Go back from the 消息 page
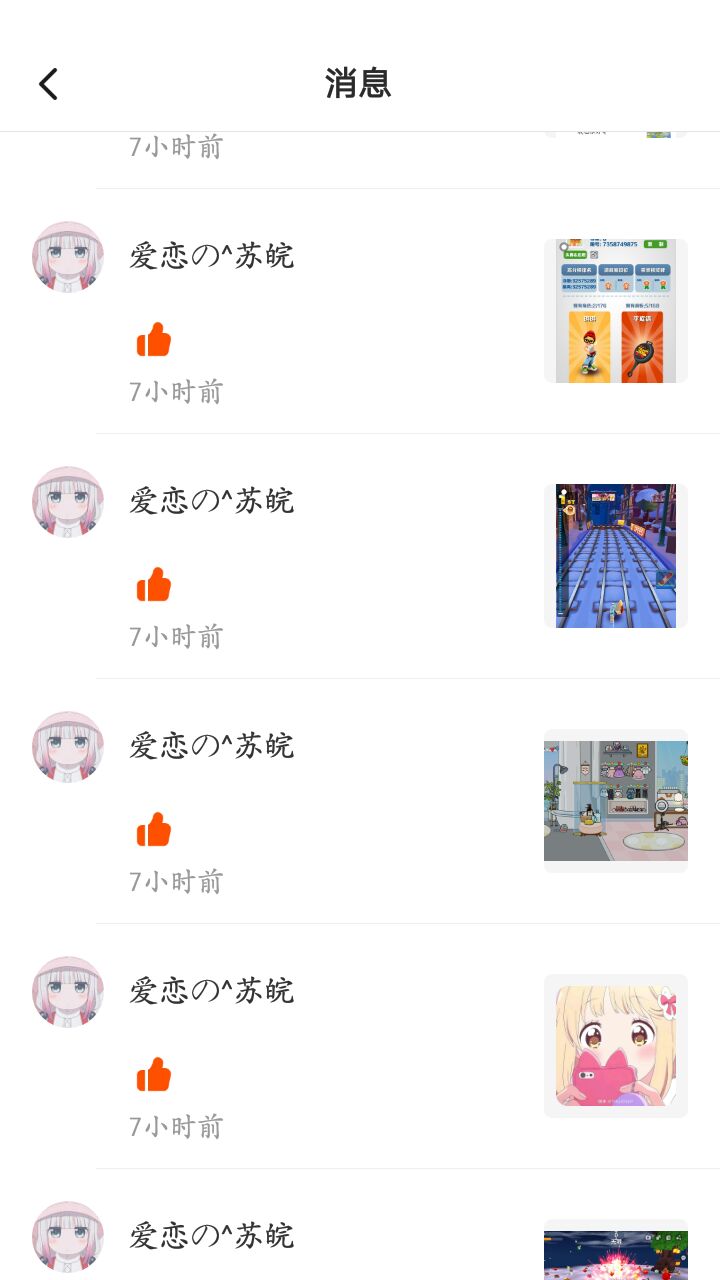Viewport: 720px width, 1280px height. click(x=48, y=84)
